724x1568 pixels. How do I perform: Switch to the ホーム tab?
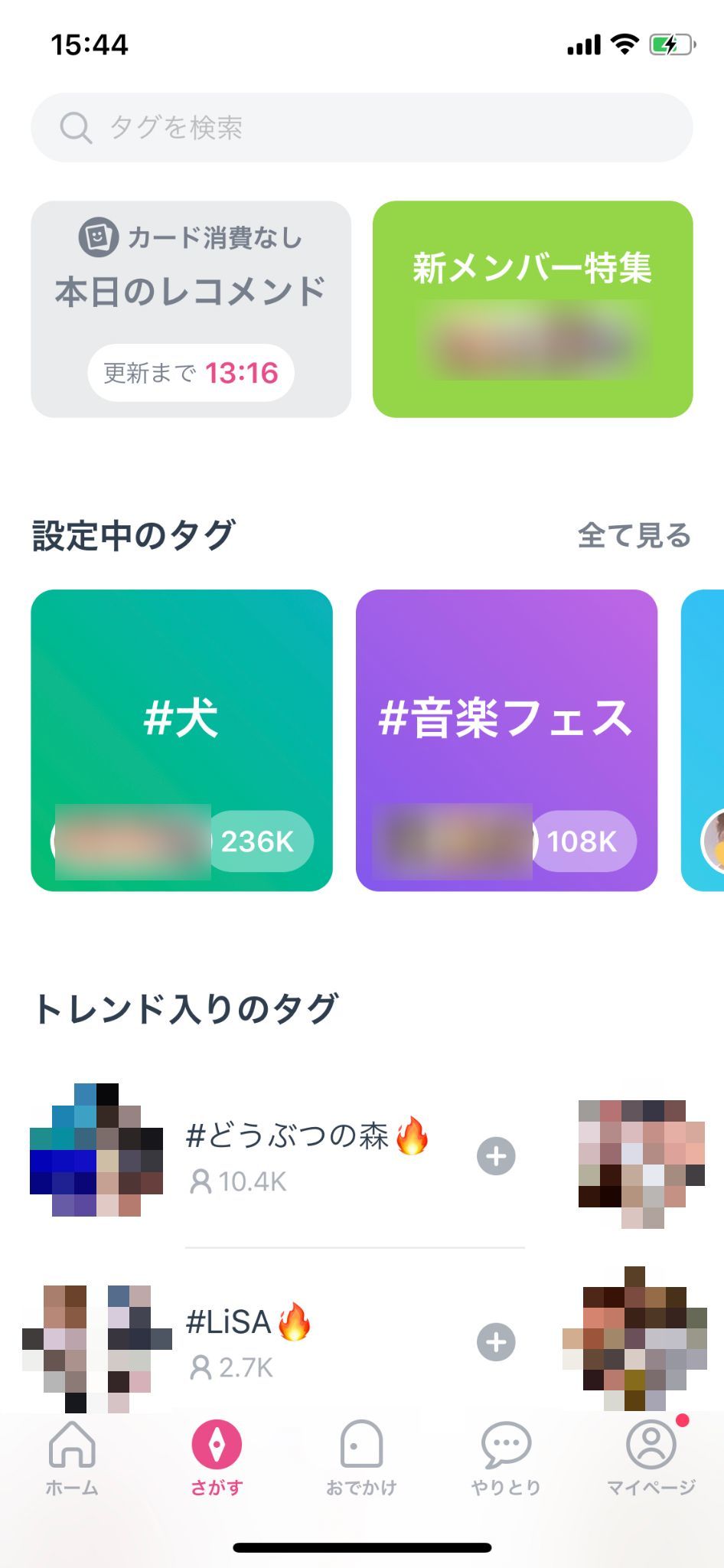pos(72,1459)
